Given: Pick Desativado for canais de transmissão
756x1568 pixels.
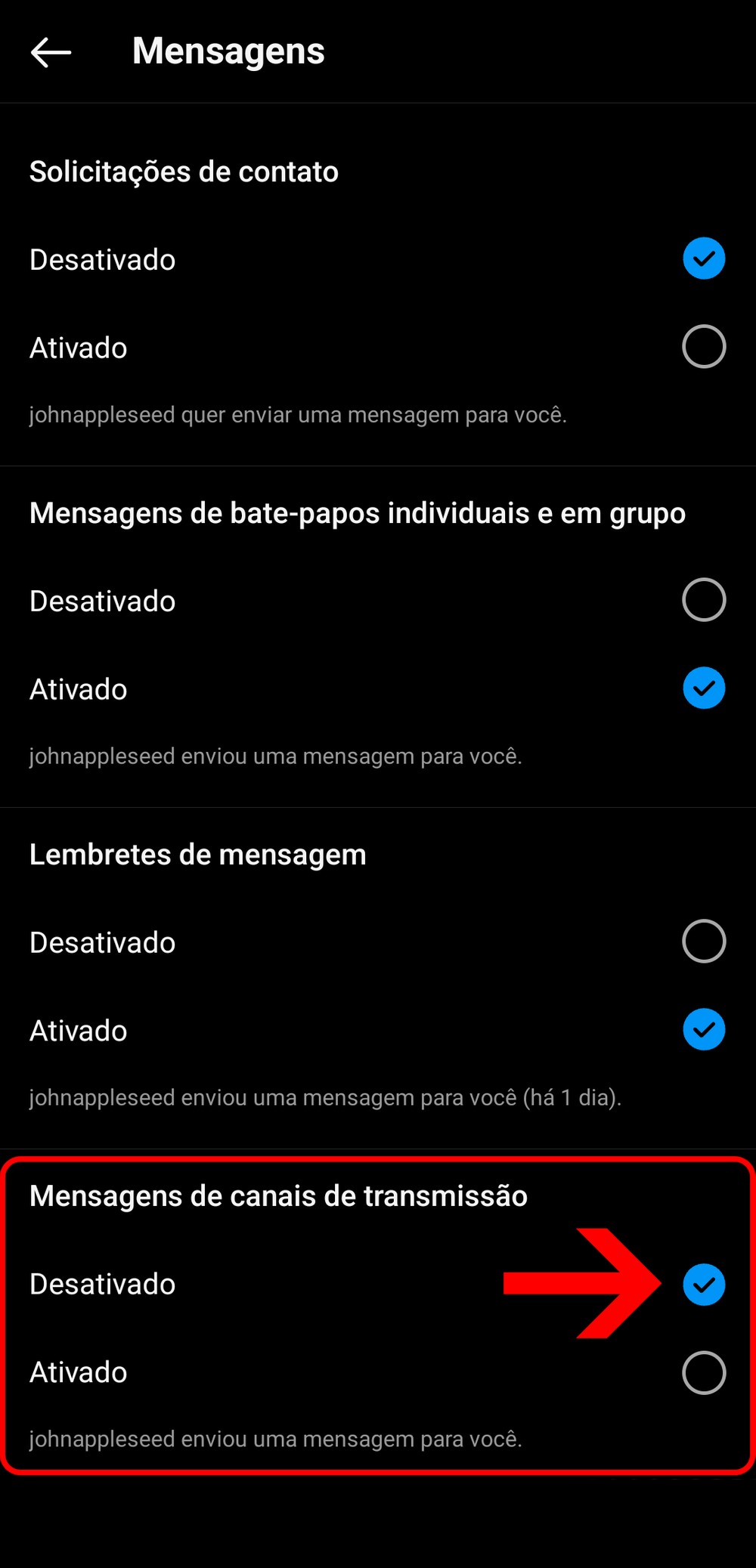Looking at the screenshot, I should 703,1284.
